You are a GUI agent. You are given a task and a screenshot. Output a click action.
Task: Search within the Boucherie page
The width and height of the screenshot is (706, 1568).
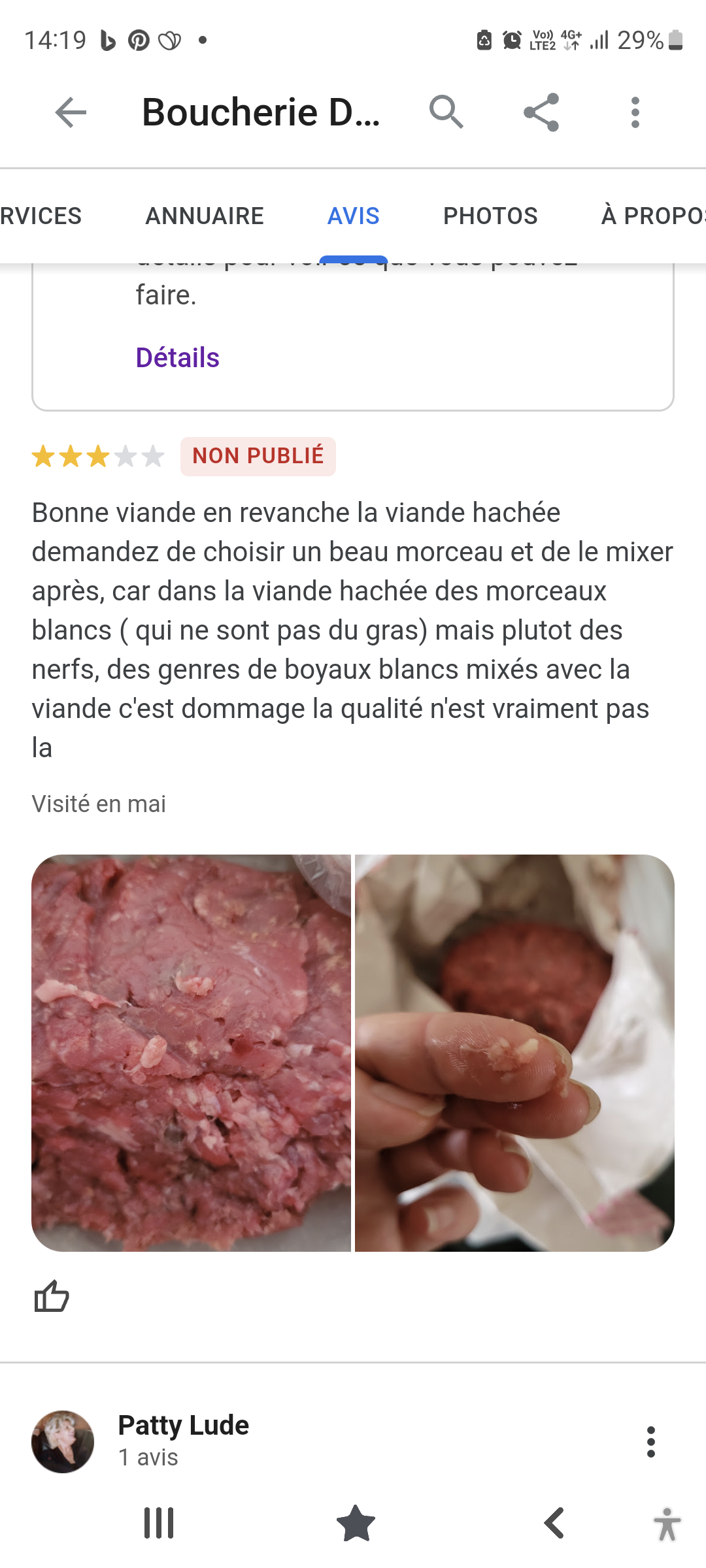tap(446, 112)
